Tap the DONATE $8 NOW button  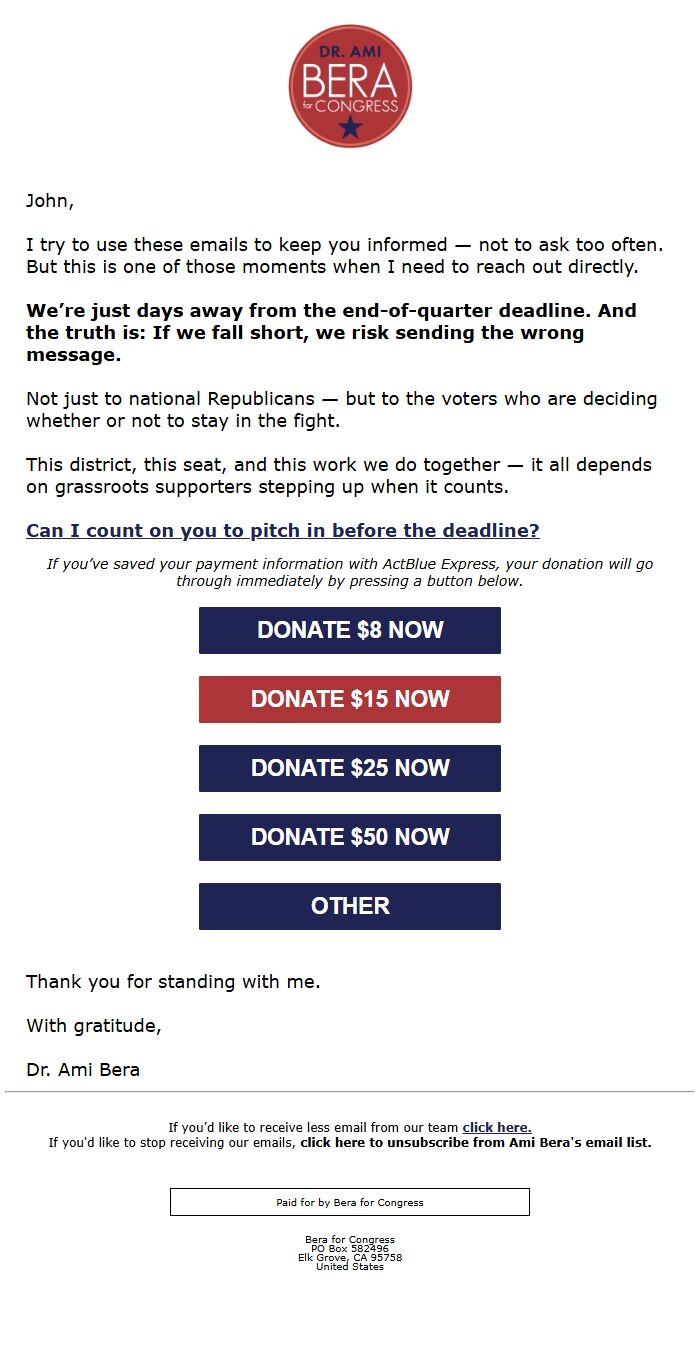(x=350, y=630)
